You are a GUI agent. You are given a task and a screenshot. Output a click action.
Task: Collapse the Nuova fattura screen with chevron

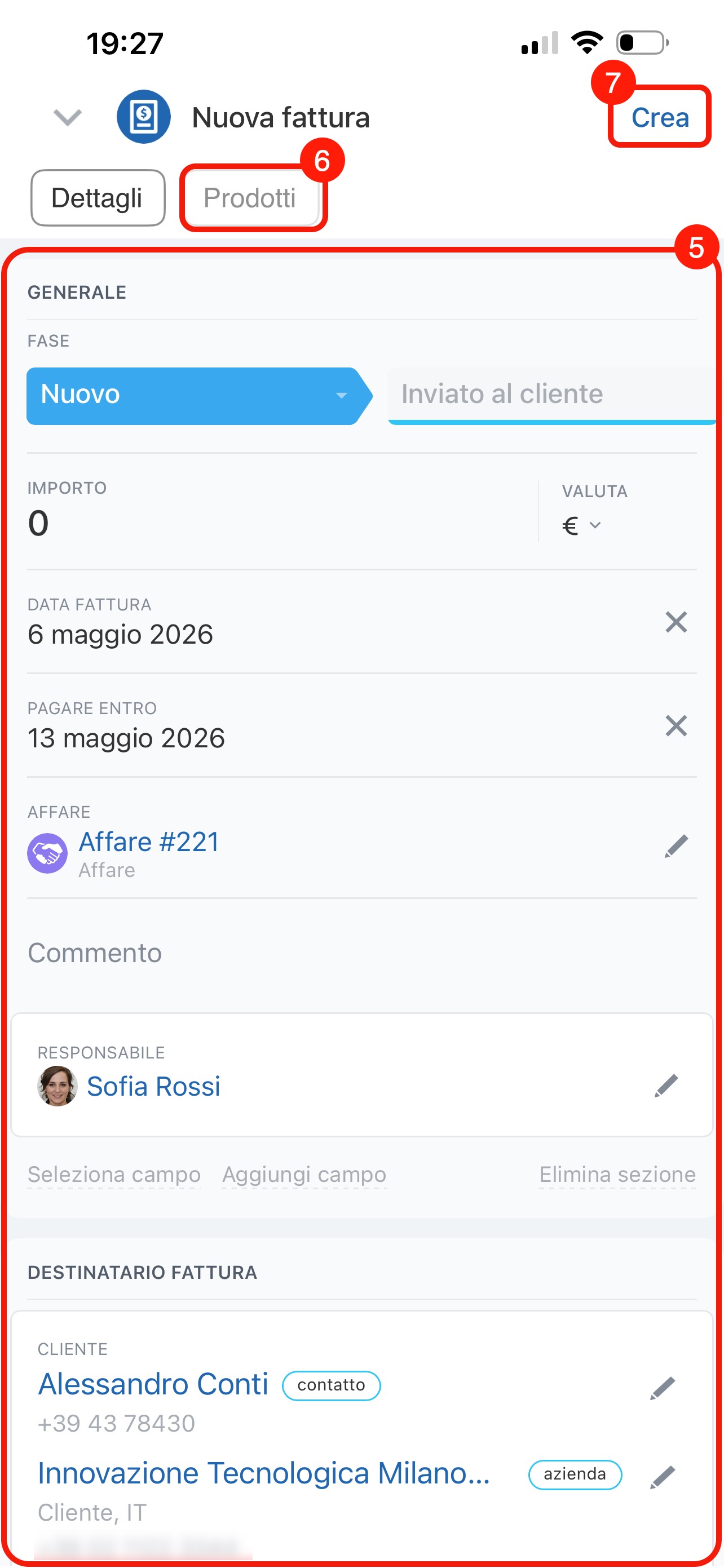68,117
